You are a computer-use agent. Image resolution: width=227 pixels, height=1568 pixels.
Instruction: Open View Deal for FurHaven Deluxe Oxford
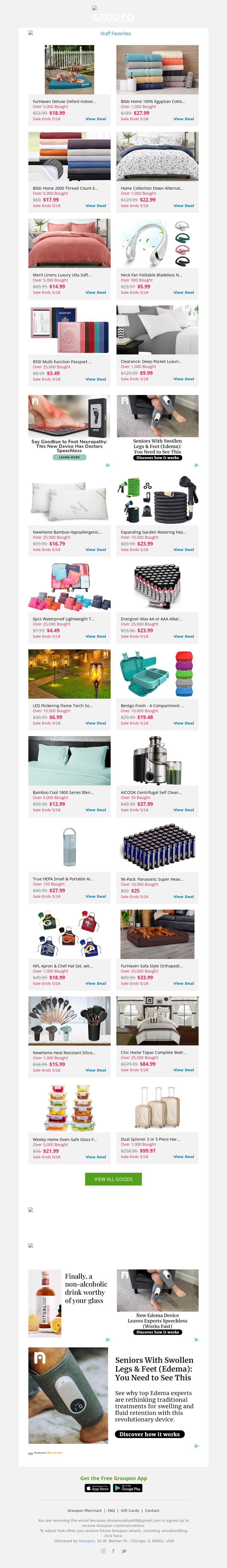pyautogui.click(x=96, y=119)
